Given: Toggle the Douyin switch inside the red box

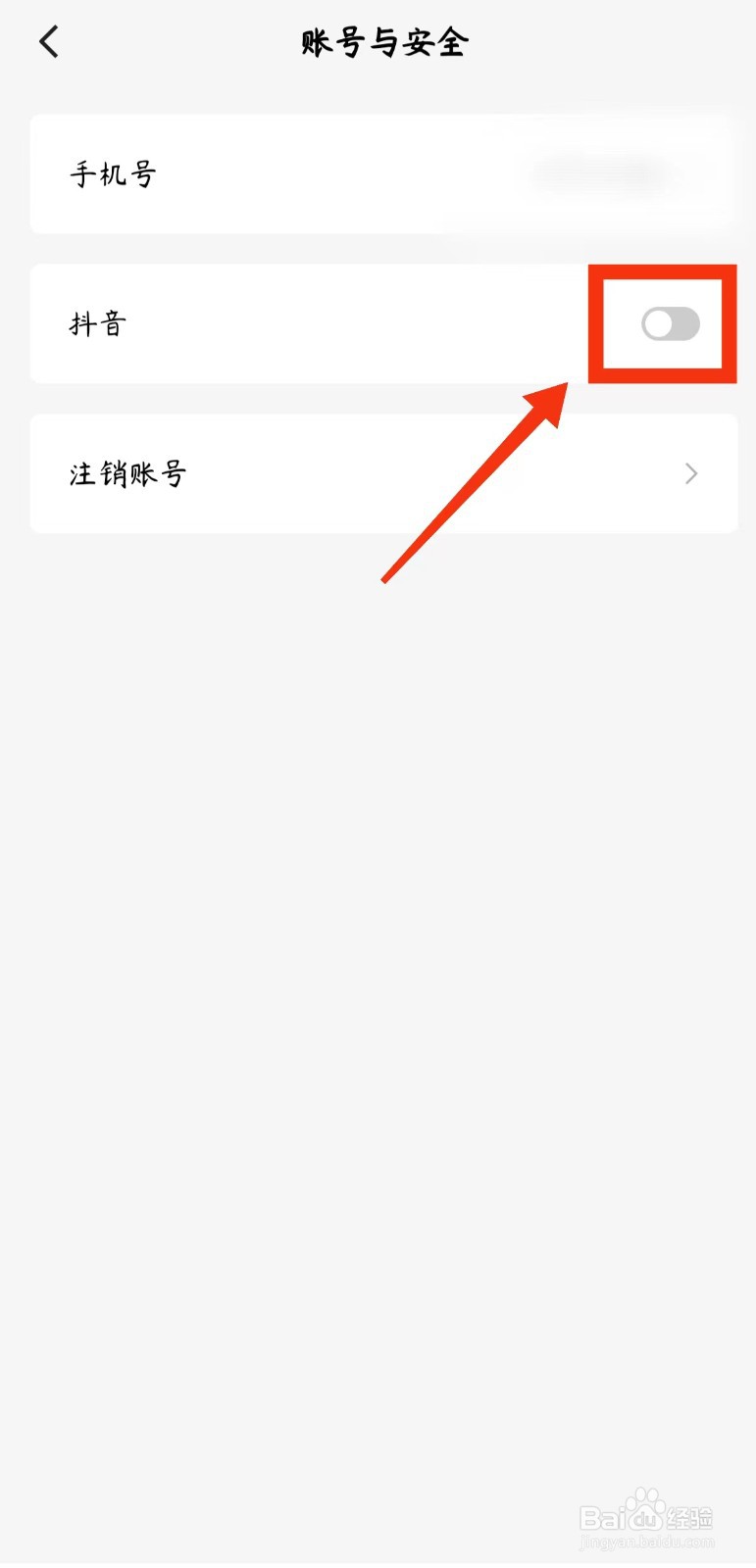Looking at the screenshot, I should point(671,324).
